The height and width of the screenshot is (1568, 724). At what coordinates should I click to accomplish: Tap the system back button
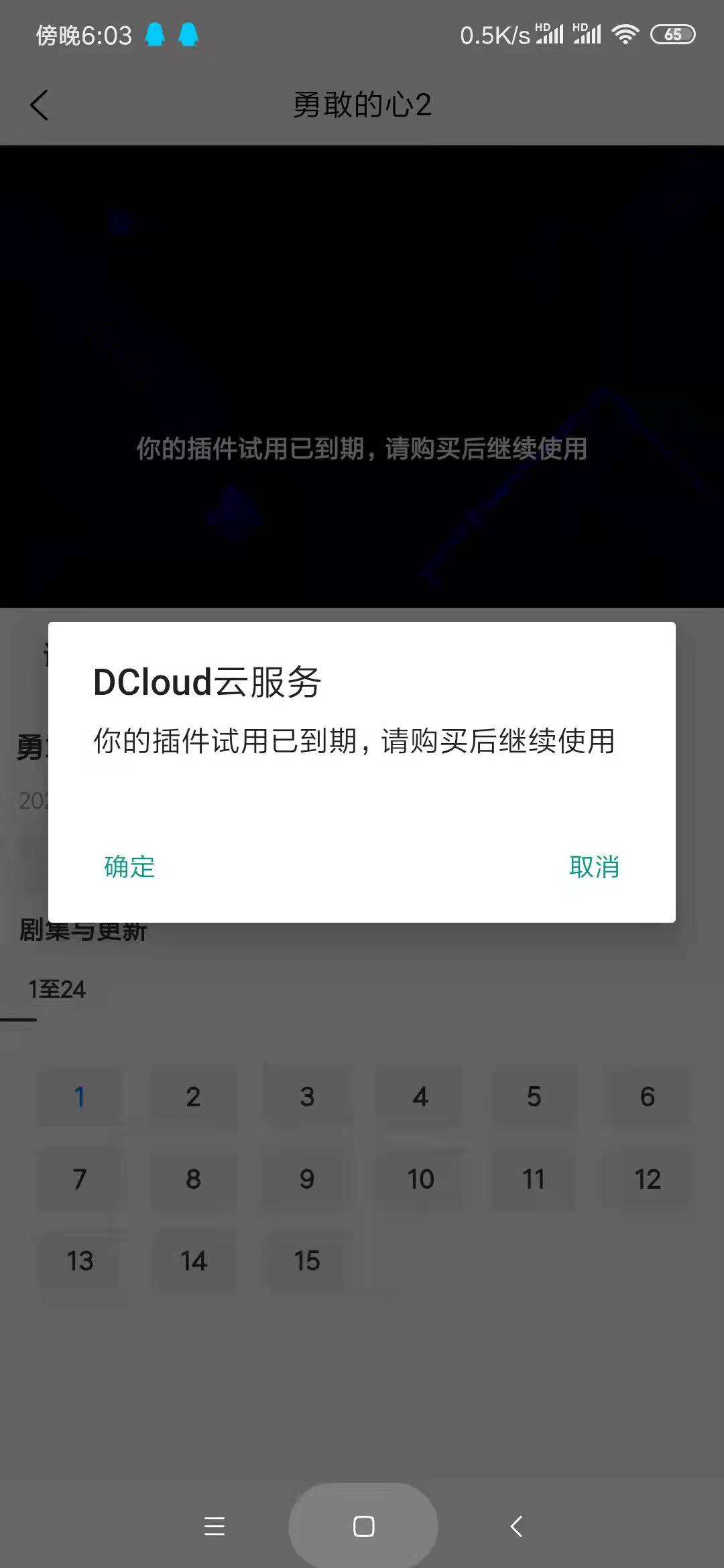pos(516,1526)
